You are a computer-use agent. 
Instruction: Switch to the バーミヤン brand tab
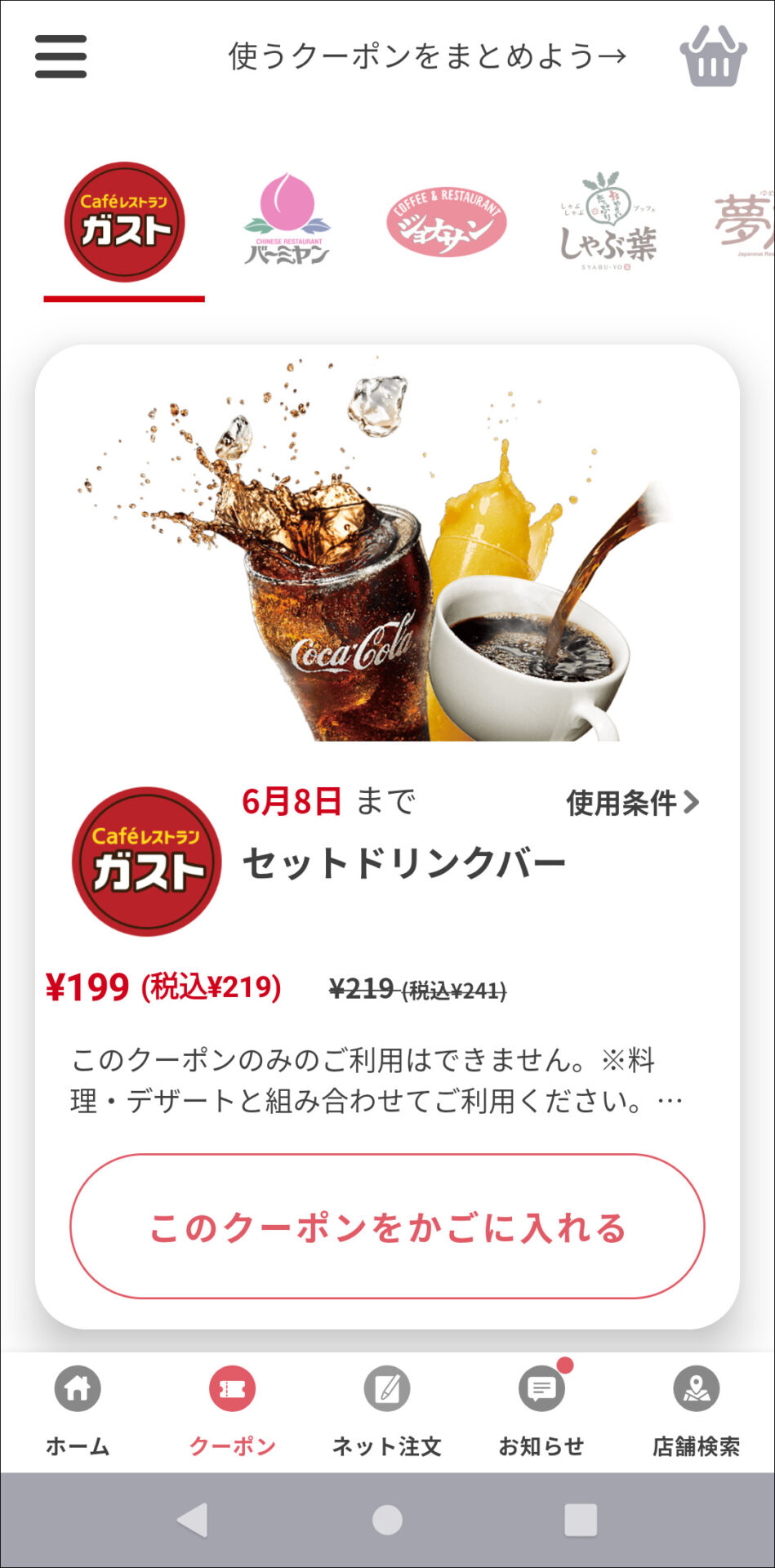(287, 219)
